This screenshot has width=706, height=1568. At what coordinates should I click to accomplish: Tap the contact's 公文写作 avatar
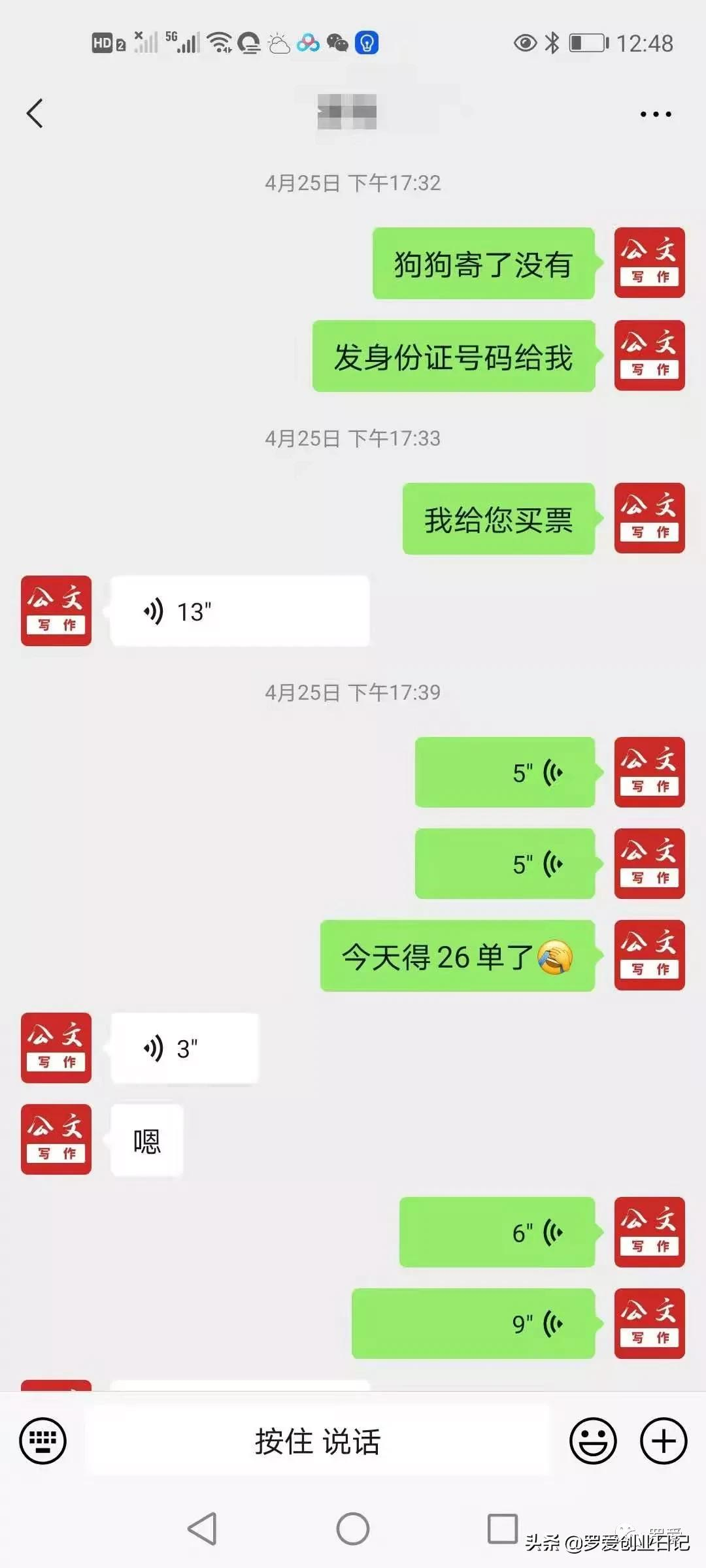56,611
